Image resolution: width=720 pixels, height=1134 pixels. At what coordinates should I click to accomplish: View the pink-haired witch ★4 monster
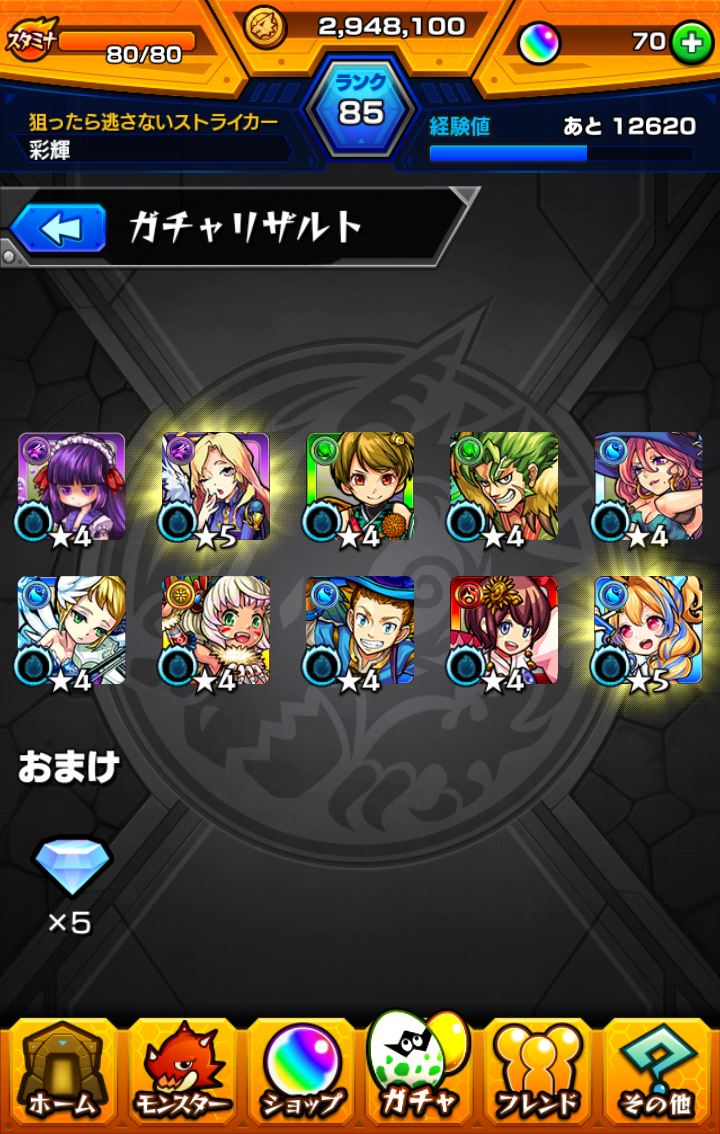pyautogui.click(x=648, y=487)
